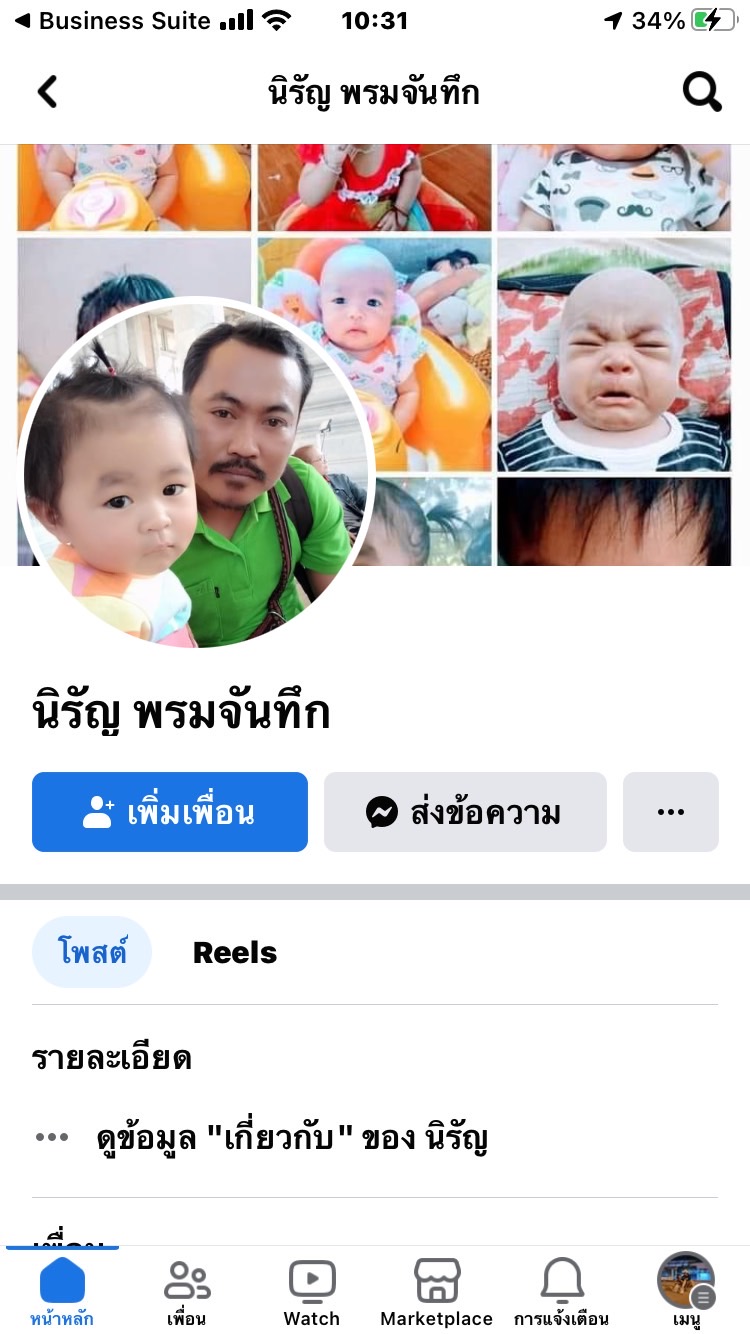The width and height of the screenshot is (750, 1334).
Task: Open Marketplace from the bottom bar
Action: (437, 1292)
